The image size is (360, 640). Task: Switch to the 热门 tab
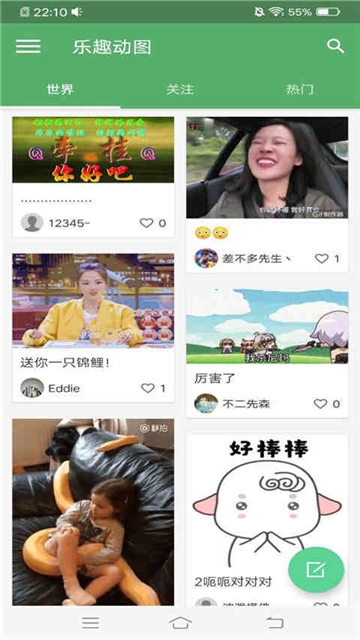point(300,89)
